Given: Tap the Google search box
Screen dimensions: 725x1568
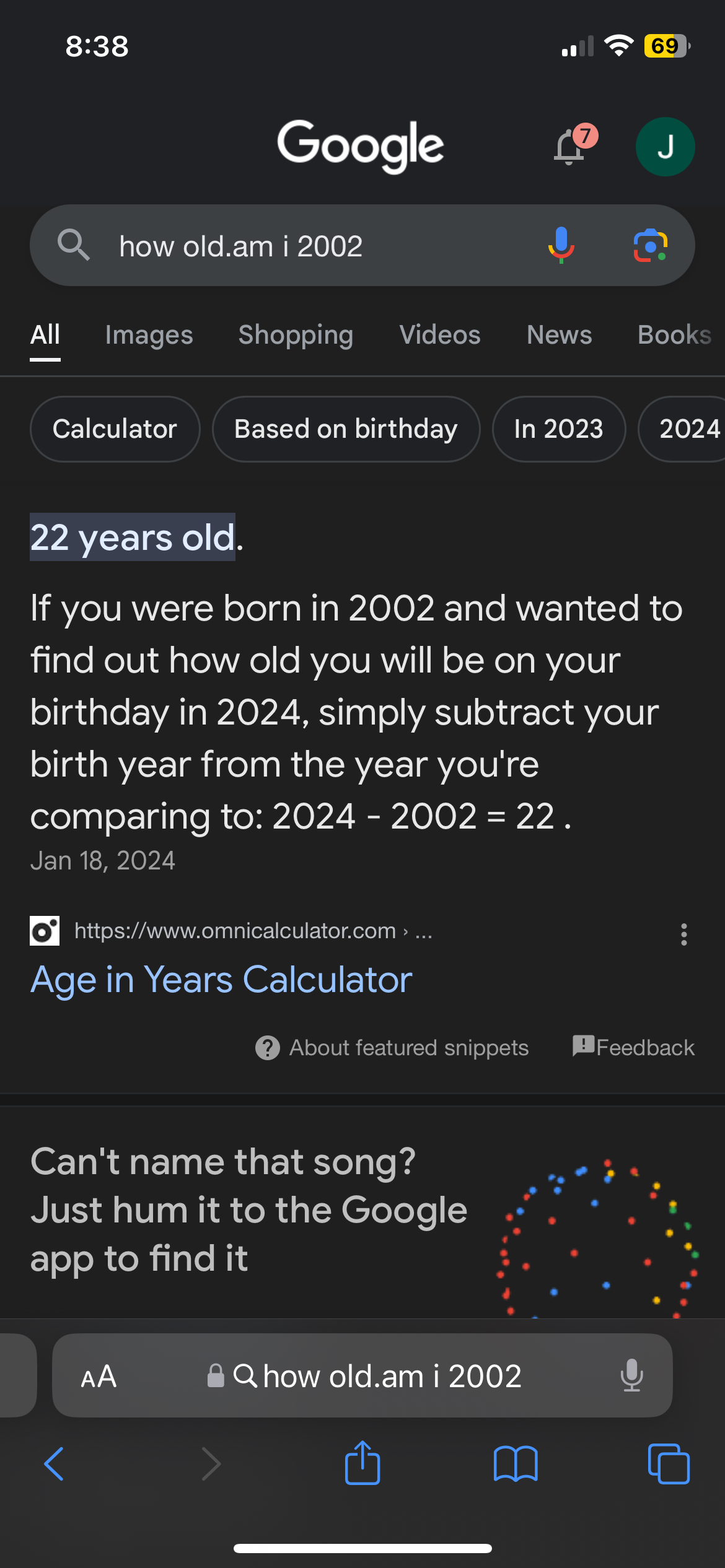Looking at the screenshot, I should pyautogui.click(x=310, y=246).
